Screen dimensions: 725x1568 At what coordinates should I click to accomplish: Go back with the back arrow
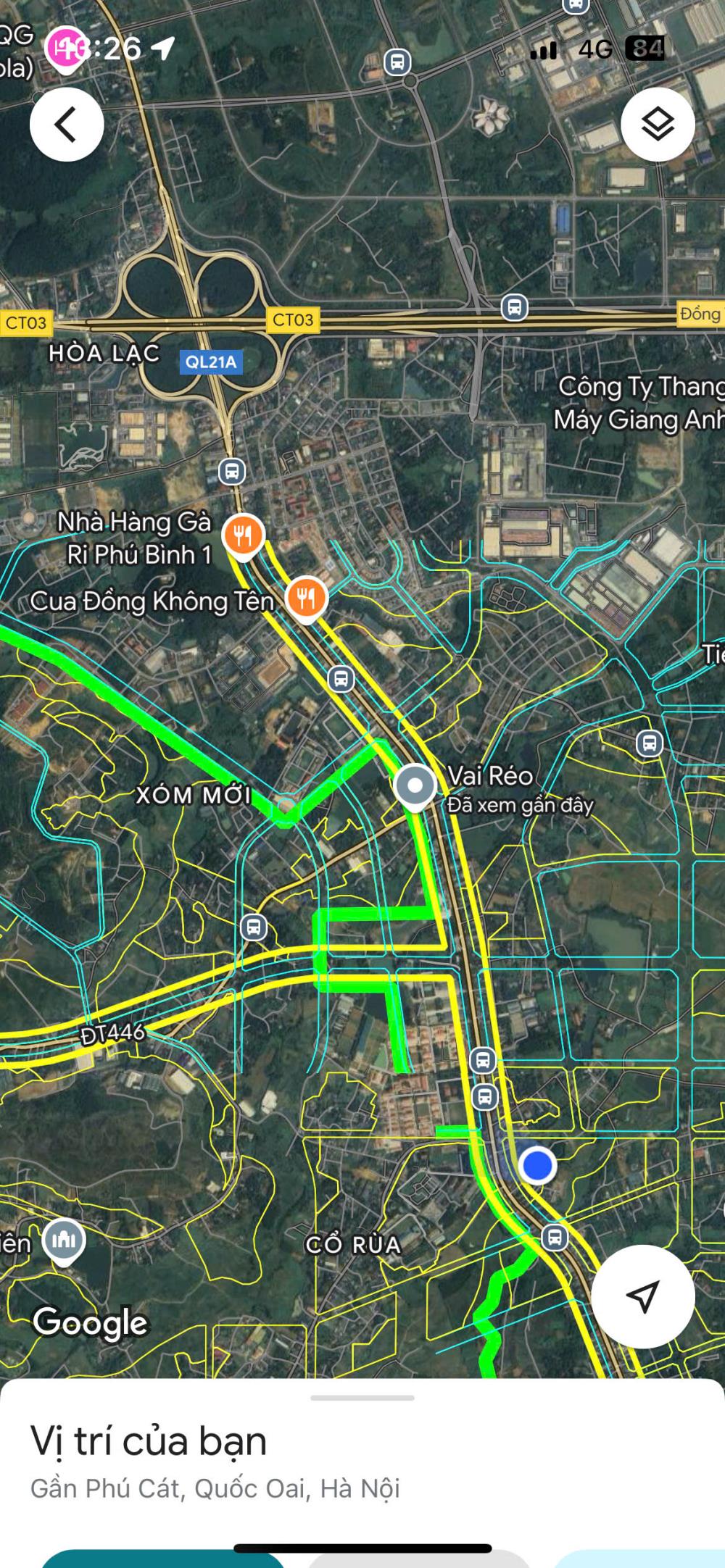[66, 125]
